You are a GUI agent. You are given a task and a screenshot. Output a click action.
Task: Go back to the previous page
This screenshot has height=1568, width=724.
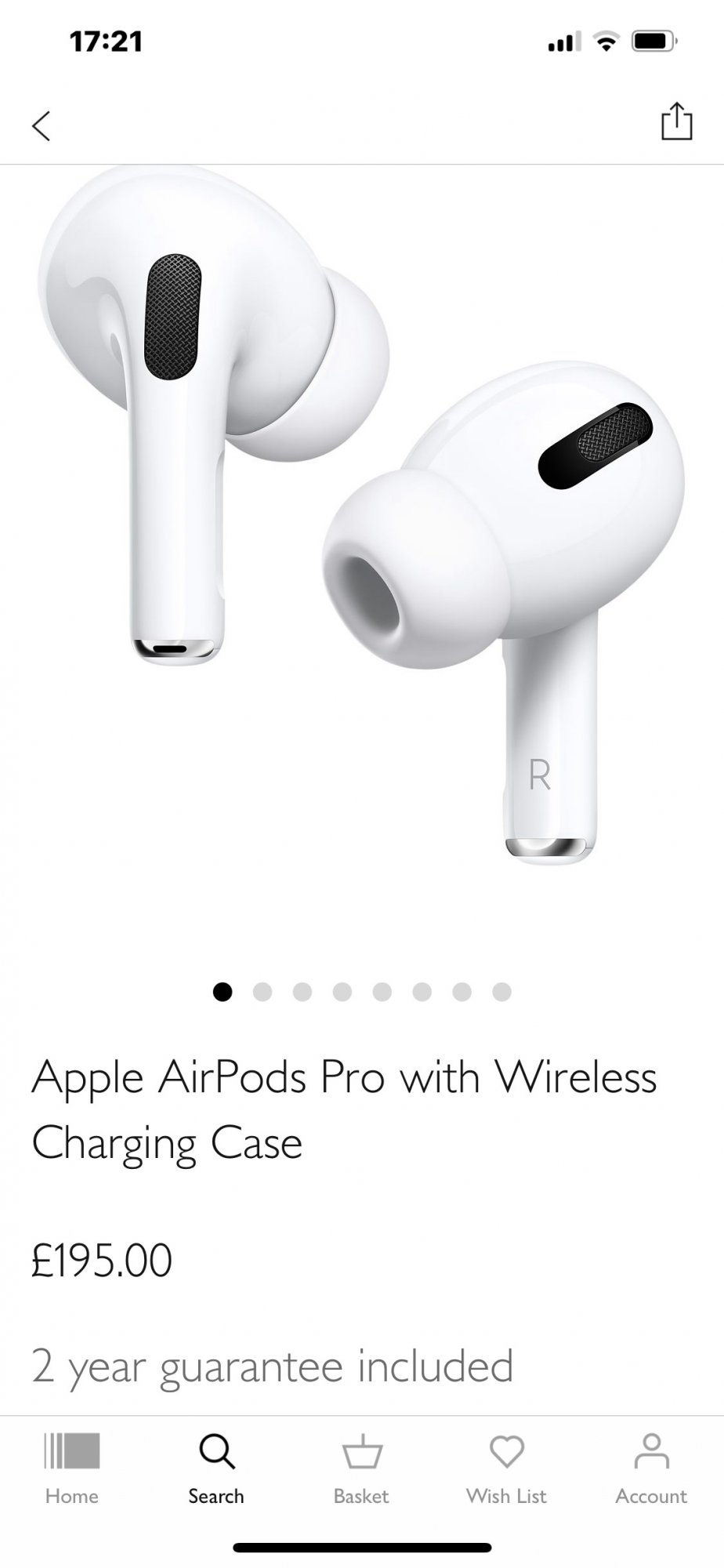42,125
